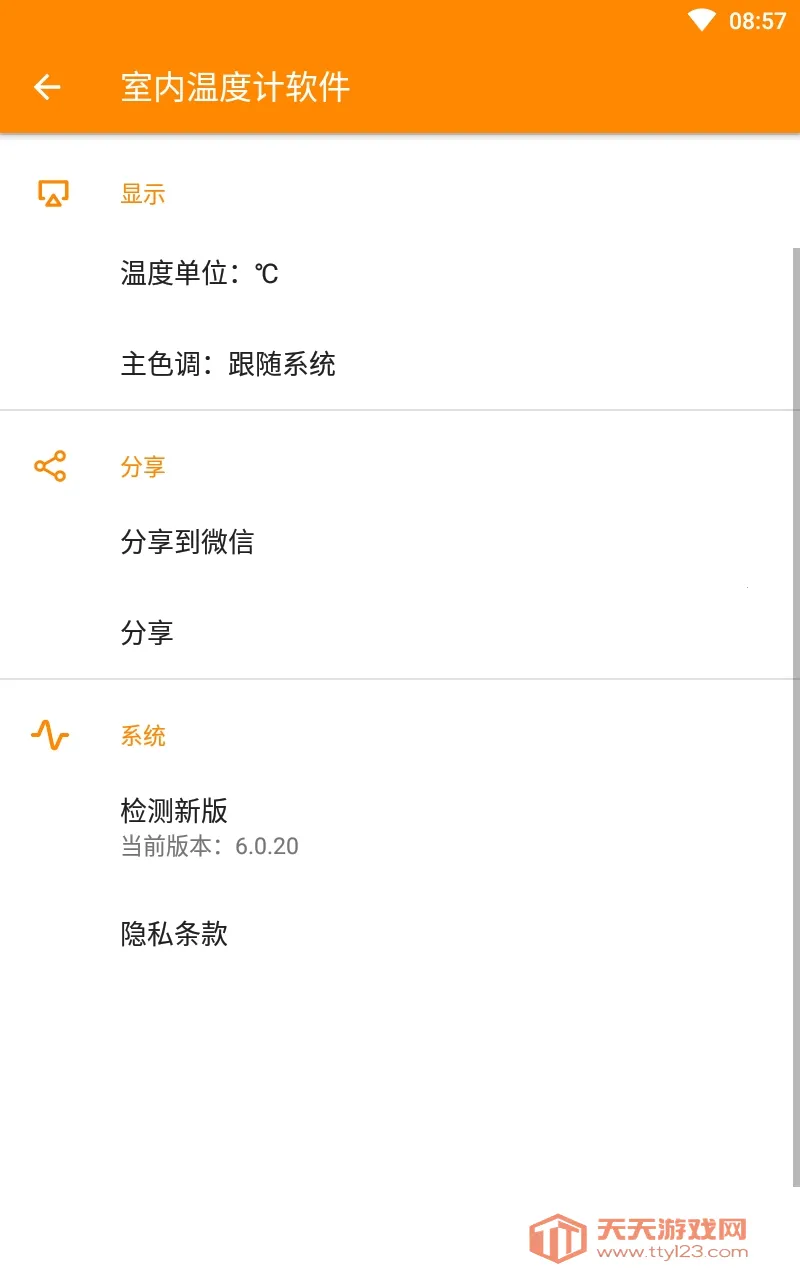Tap the back arrow in the title bar
This screenshot has width=800, height=1280.
47,87
